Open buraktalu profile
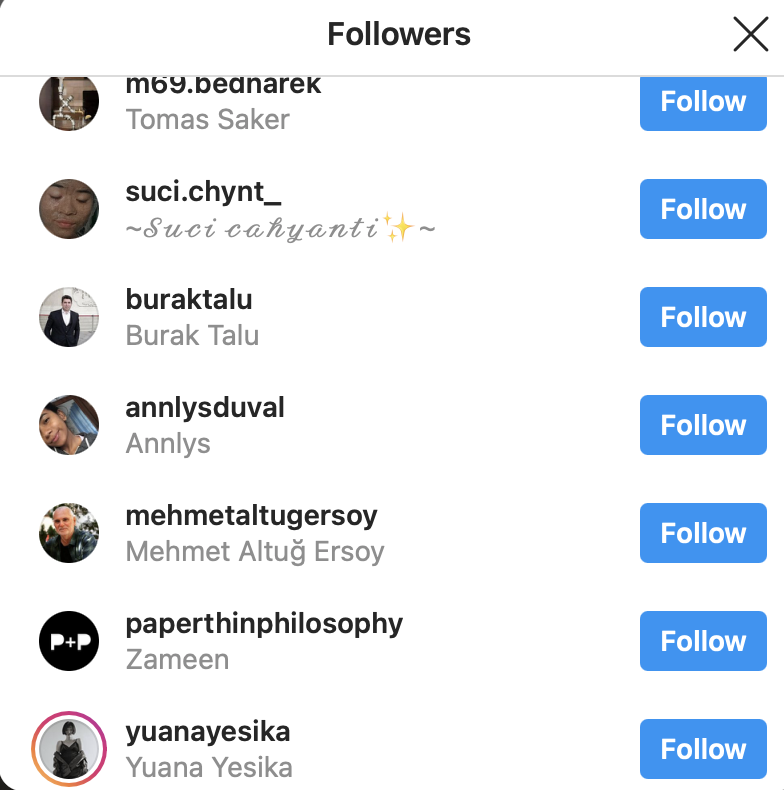The height and width of the screenshot is (790, 784). click(189, 299)
